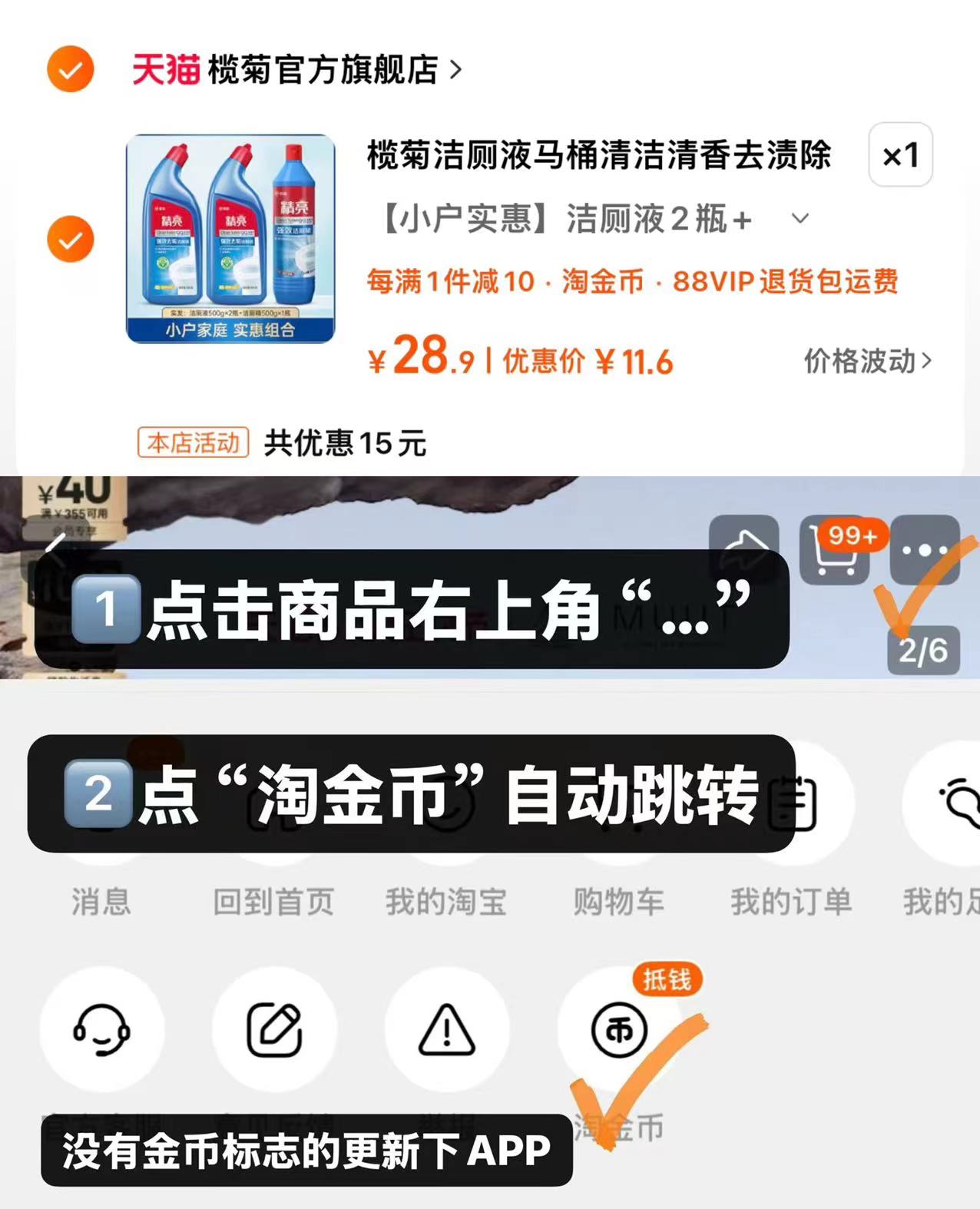
Task: Click the pencil feedback icon
Action: [275, 1032]
